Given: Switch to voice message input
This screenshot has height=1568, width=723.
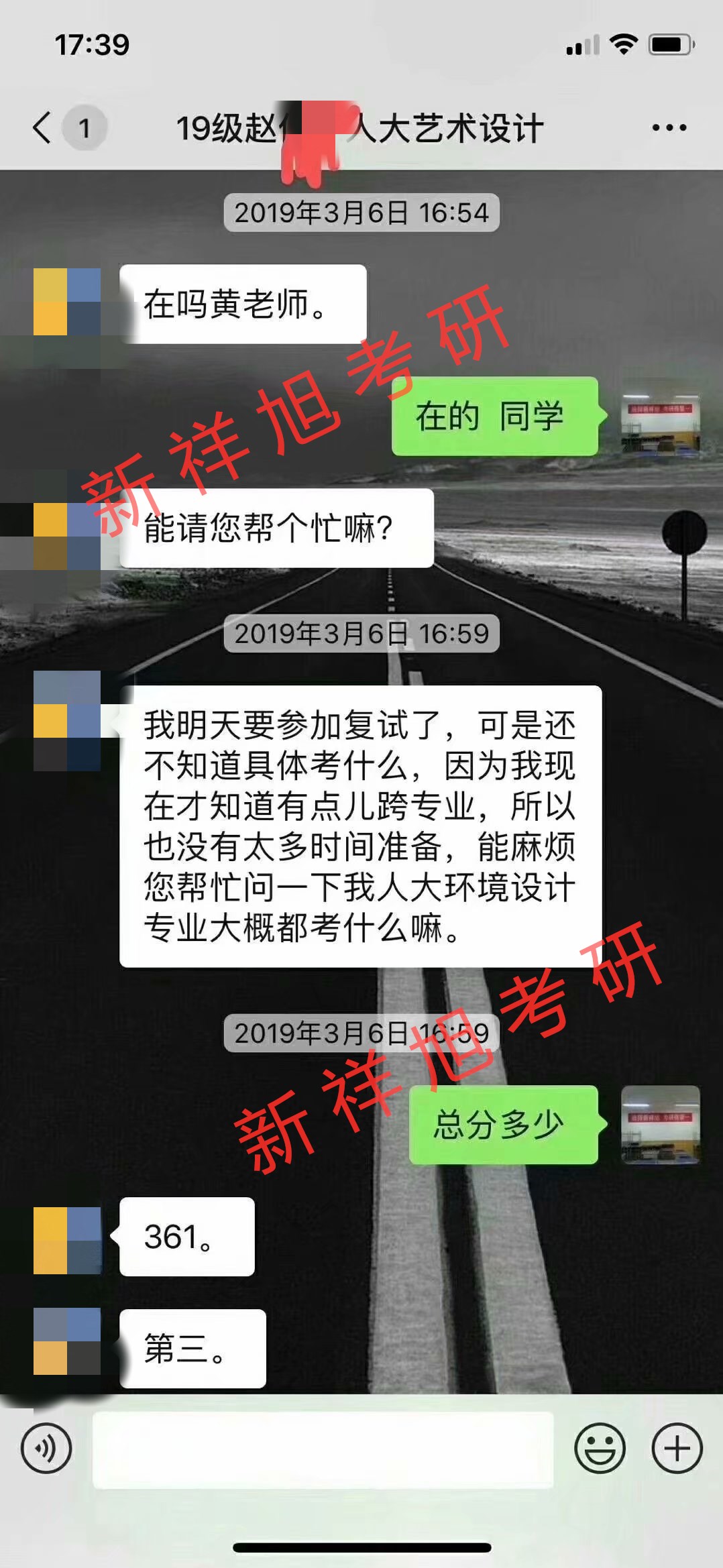Looking at the screenshot, I should tap(46, 1448).
